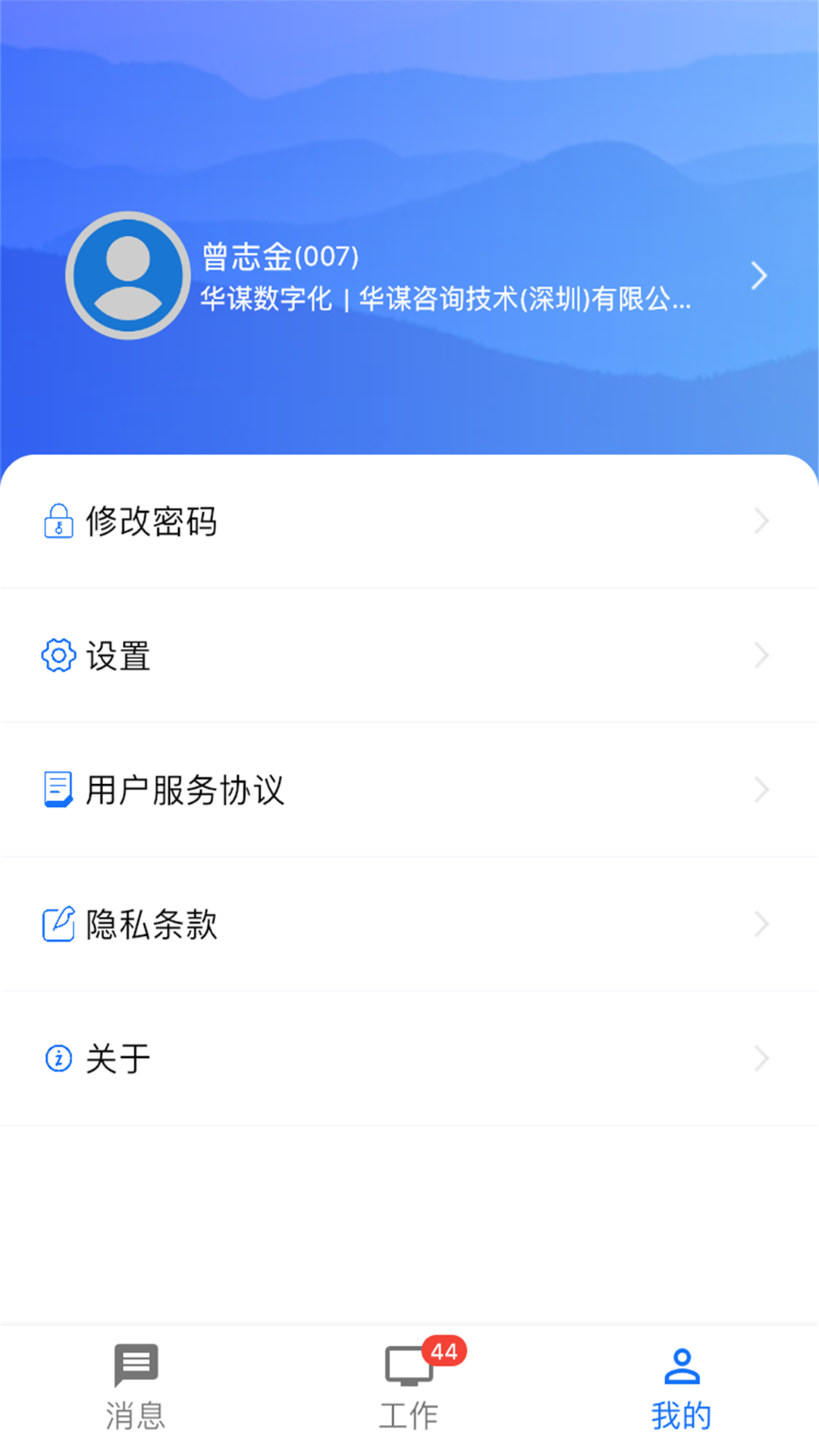Expand profile details with the top chevron
The width and height of the screenshot is (819, 1456).
point(759,275)
